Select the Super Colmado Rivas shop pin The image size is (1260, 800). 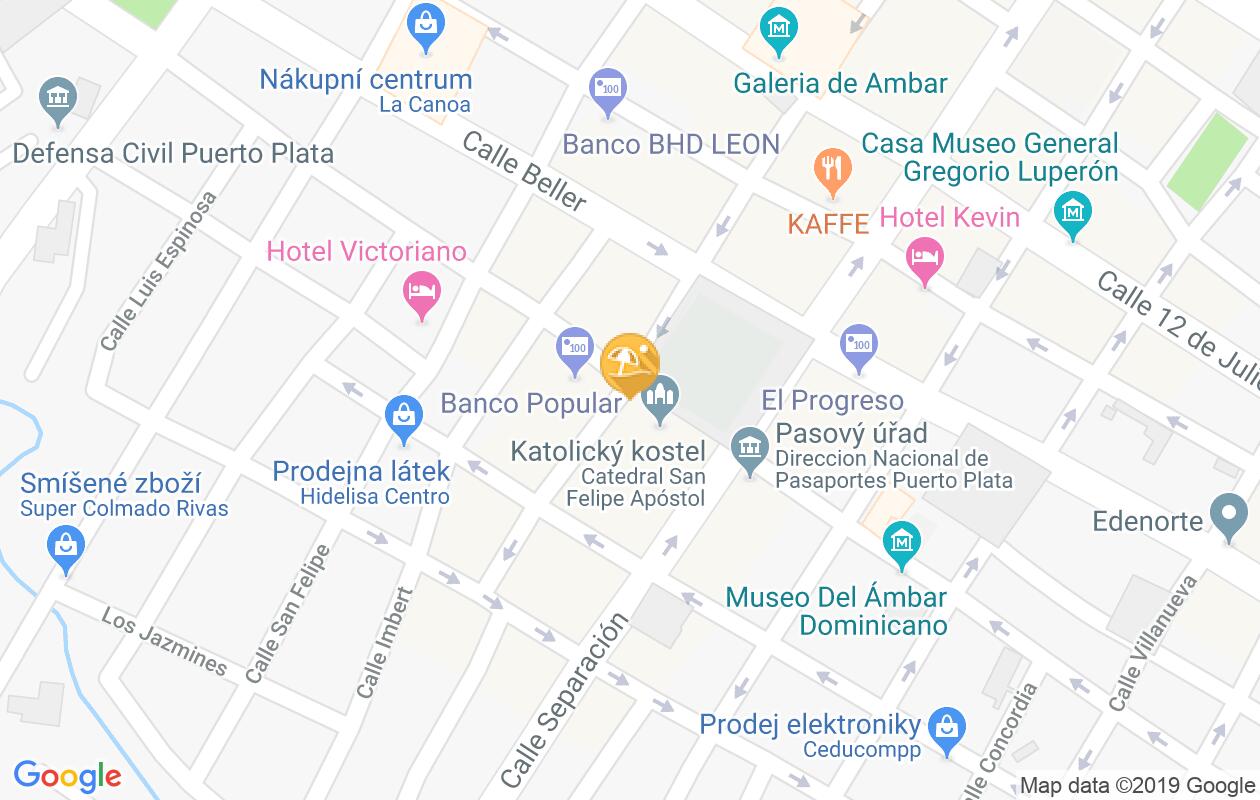pyautogui.click(x=66, y=547)
